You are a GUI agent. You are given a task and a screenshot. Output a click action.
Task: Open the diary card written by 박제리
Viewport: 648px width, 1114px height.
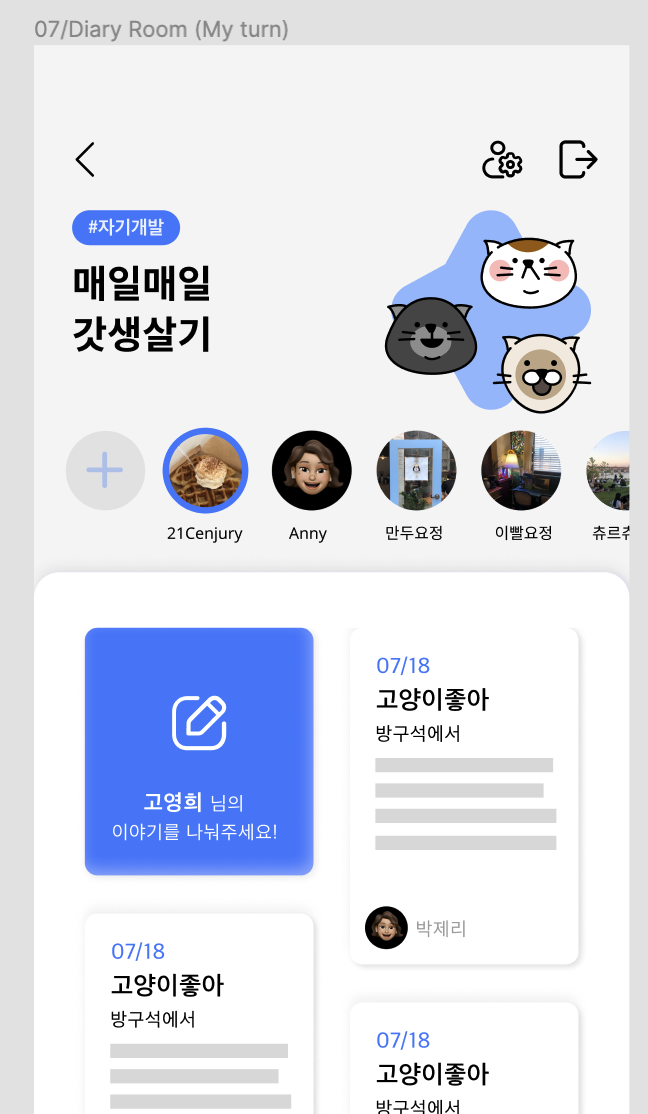tap(464, 796)
